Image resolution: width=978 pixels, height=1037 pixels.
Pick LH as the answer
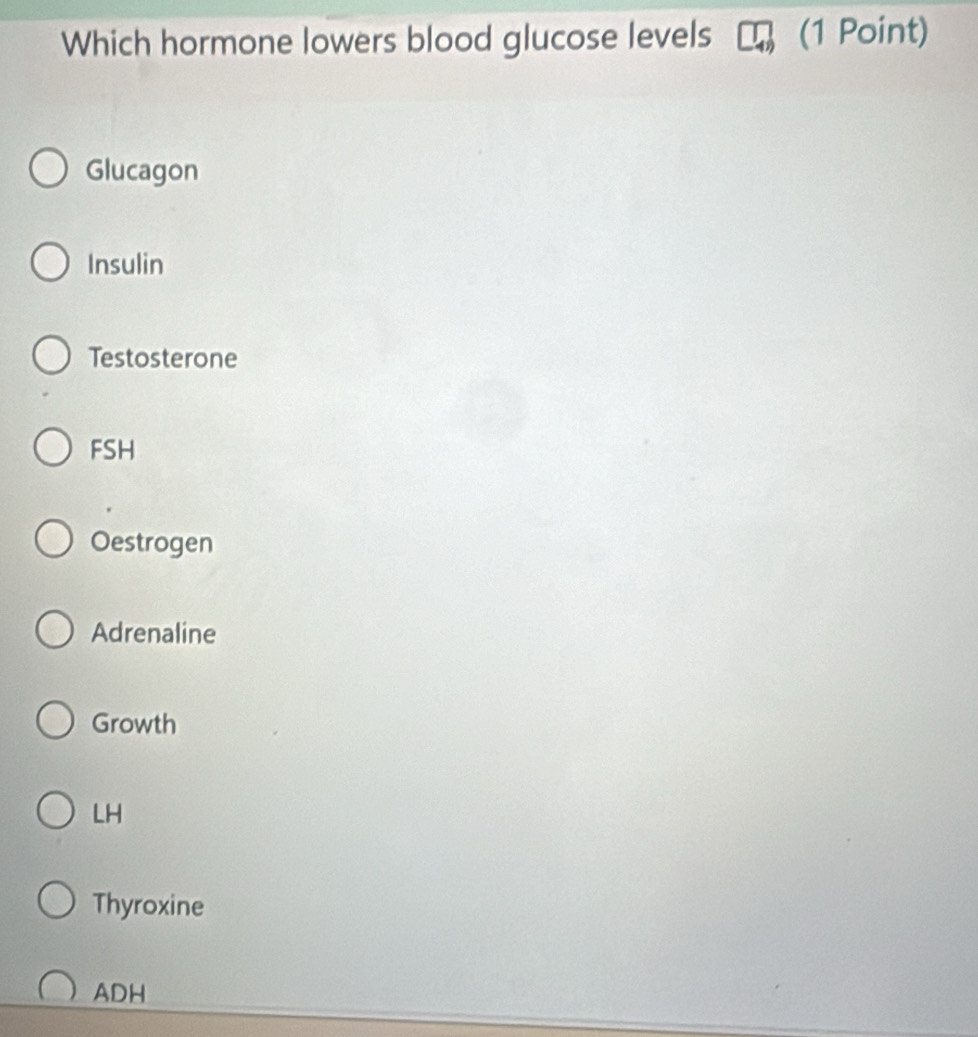click(55, 814)
